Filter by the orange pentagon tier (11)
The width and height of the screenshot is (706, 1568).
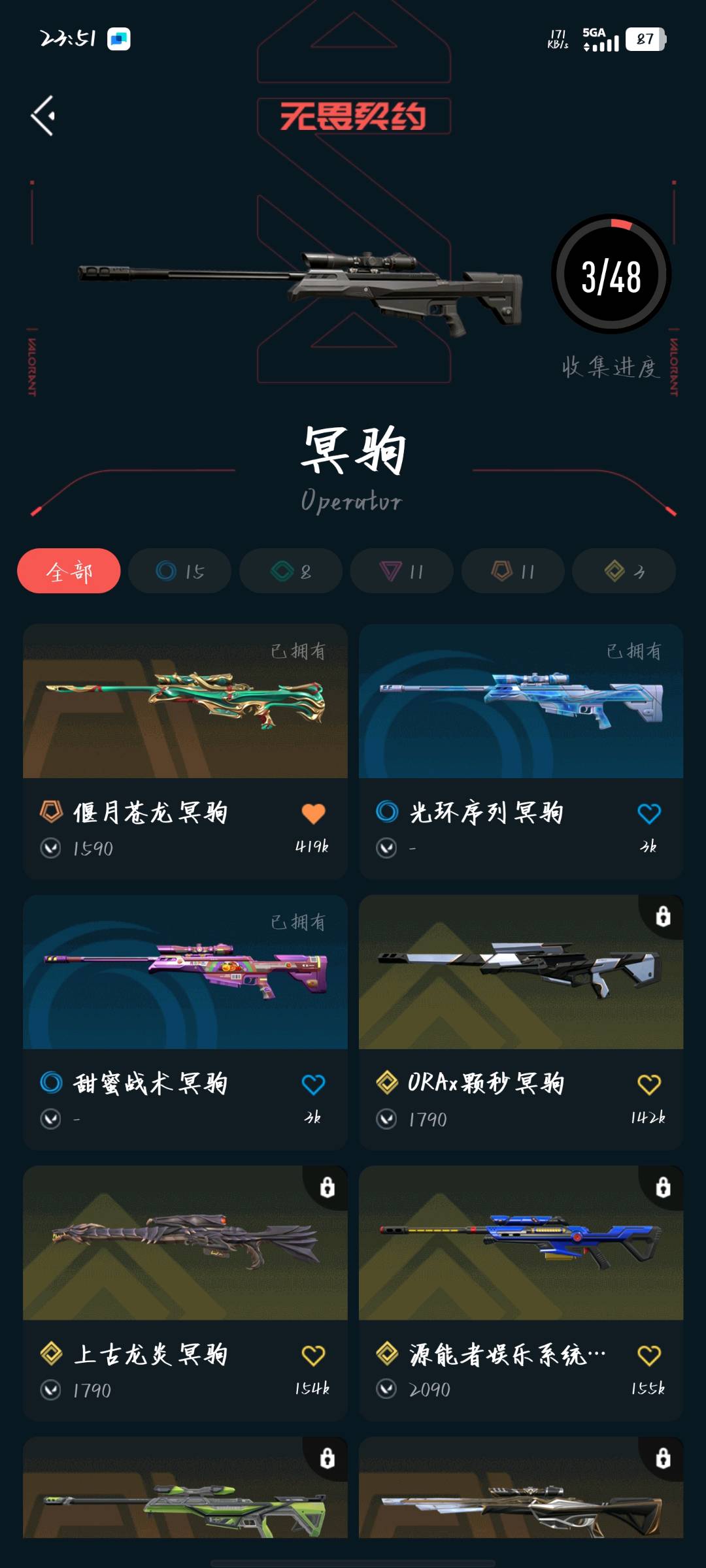pyautogui.click(x=513, y=571)
